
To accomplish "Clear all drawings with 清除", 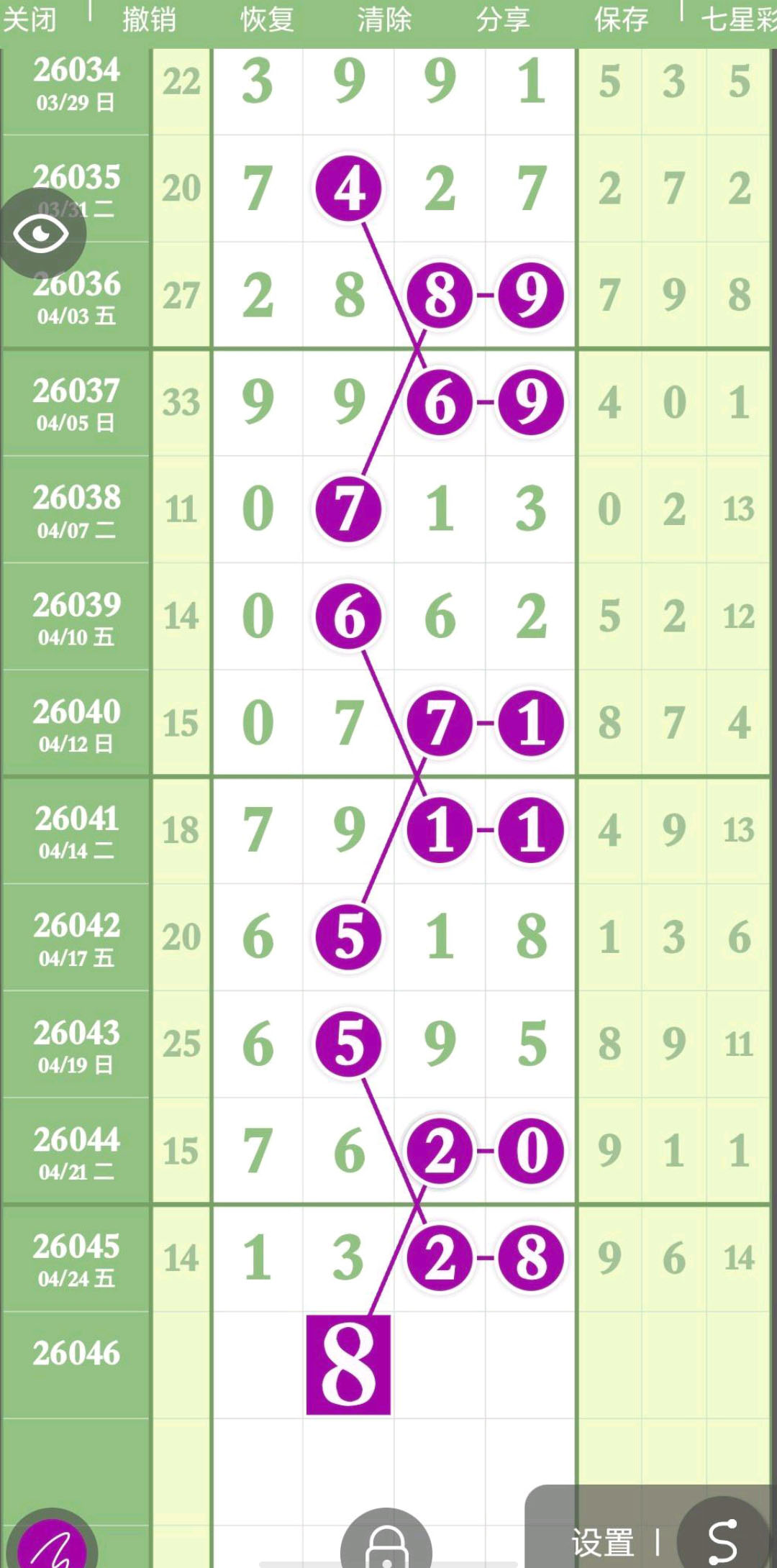I will coord(385,20).
